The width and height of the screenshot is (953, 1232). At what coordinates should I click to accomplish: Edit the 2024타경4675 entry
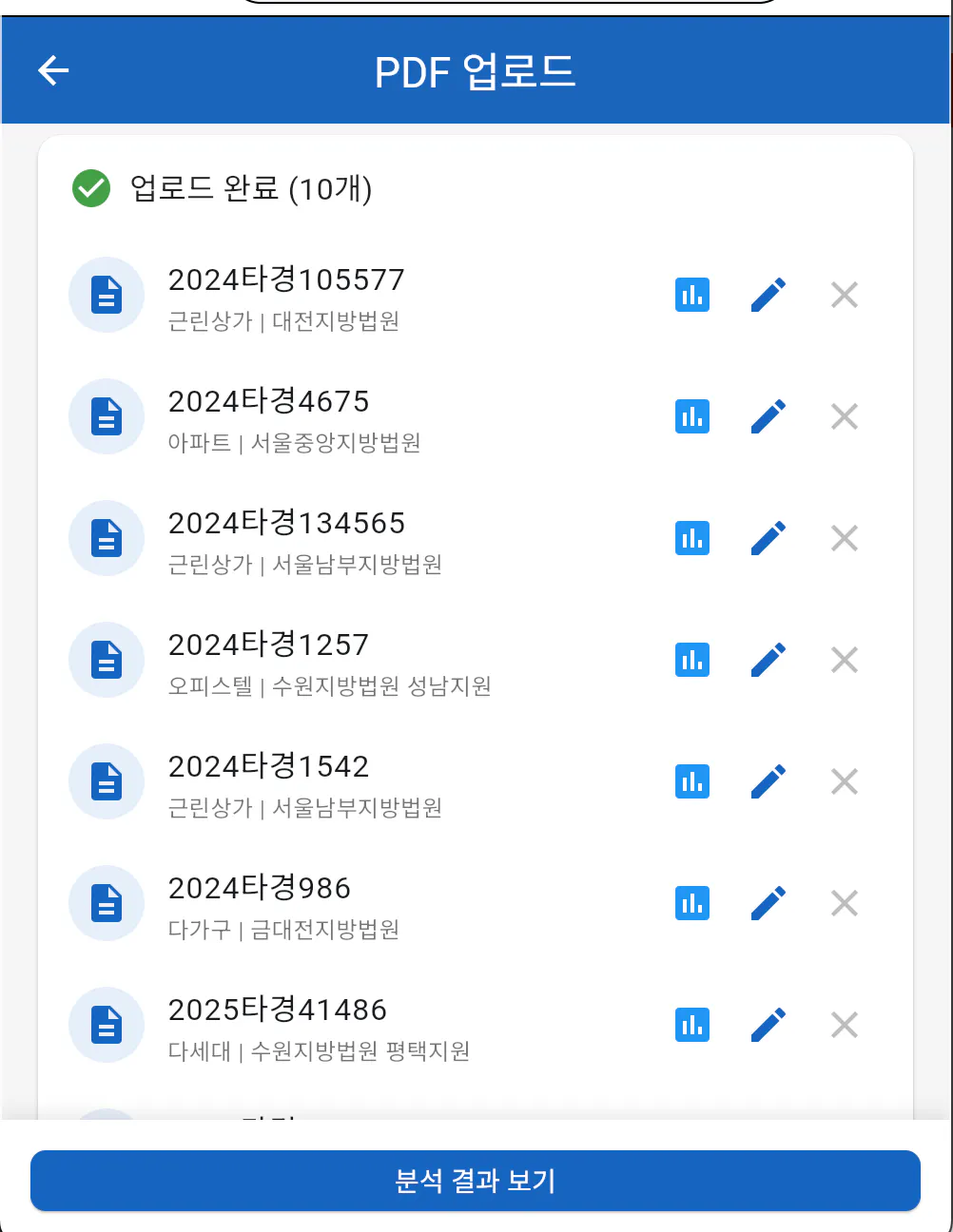[x=768, y=416]
